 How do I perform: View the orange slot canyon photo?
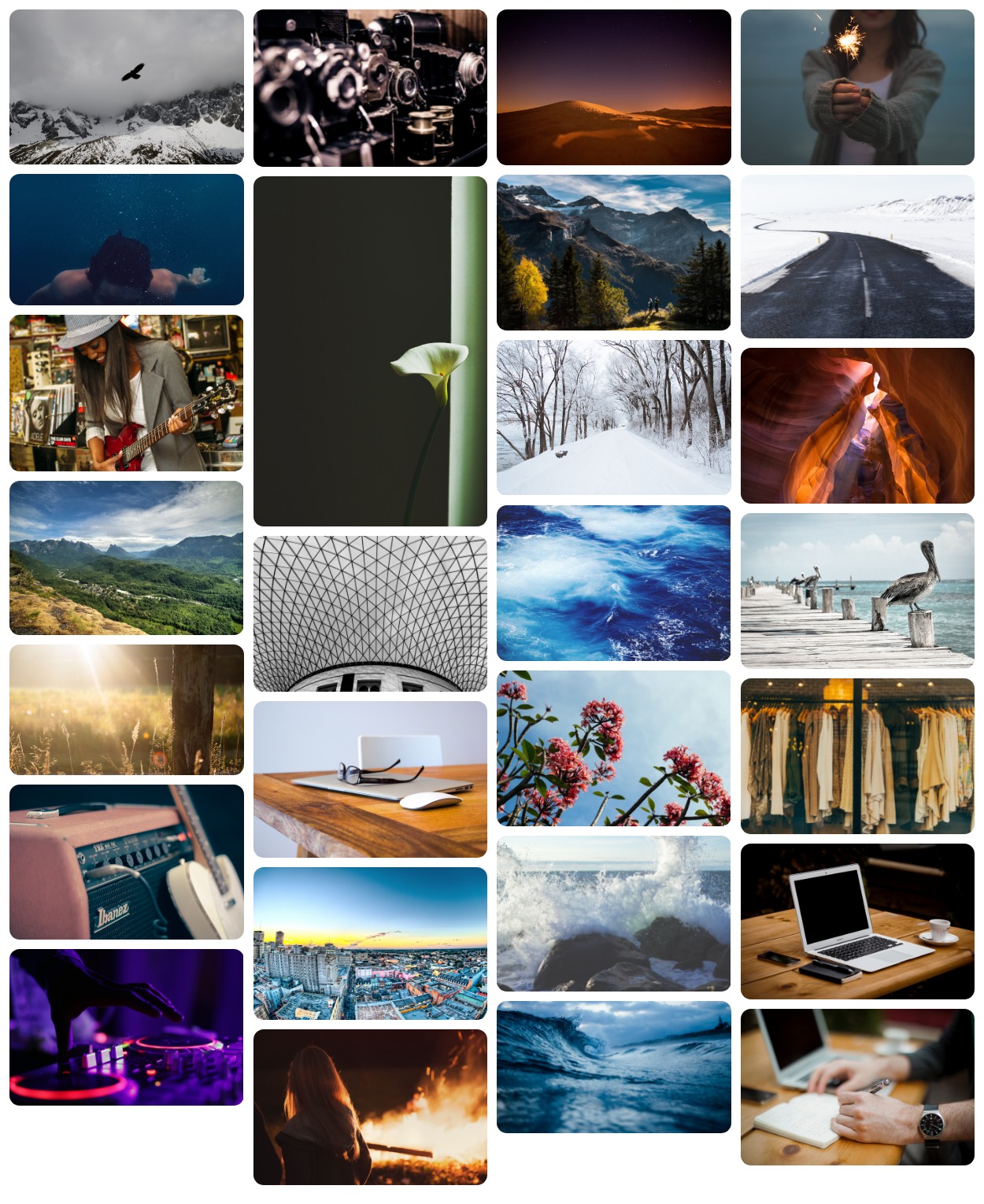[x=857, y=425]
